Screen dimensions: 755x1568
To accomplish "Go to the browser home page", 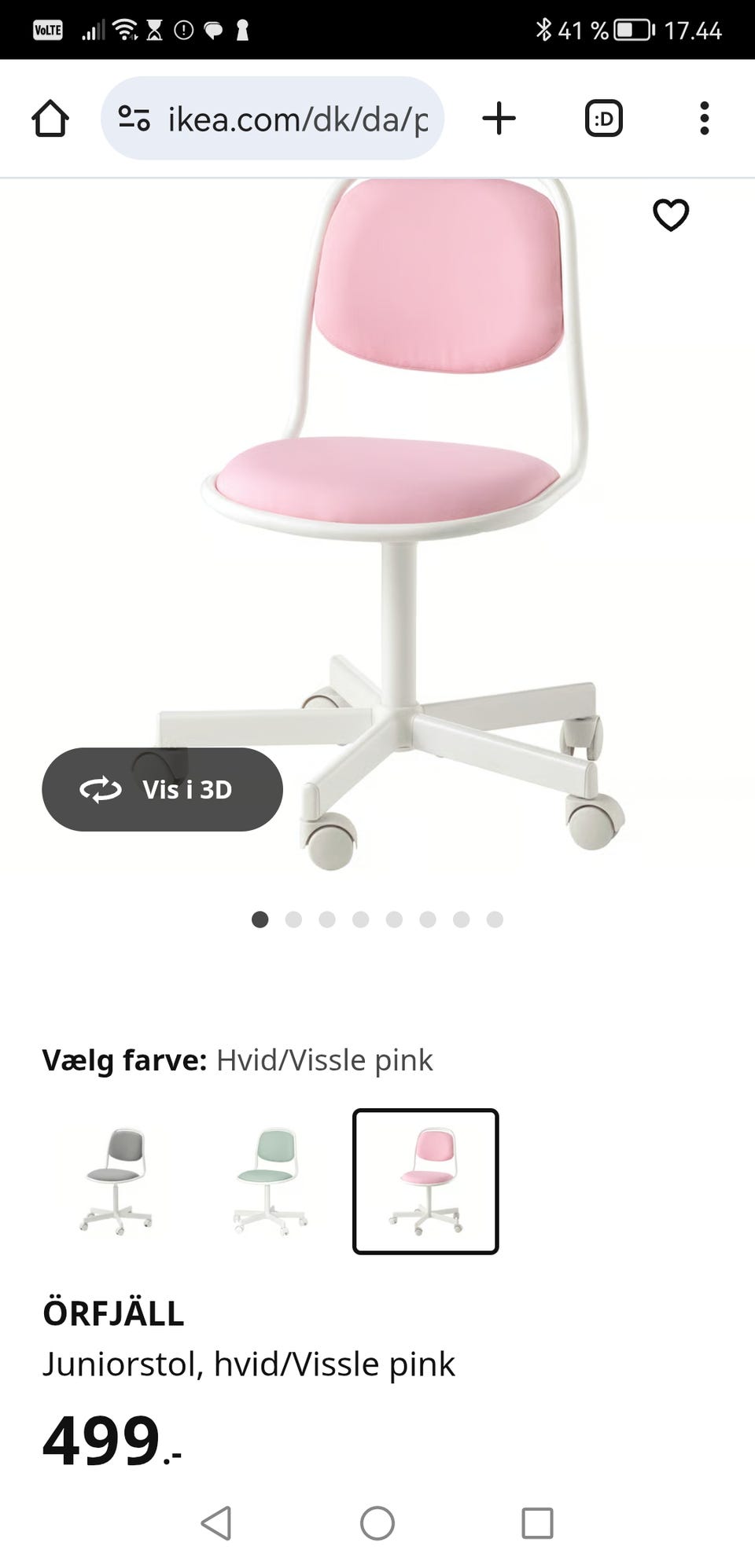I will click(x=50, y=119).
